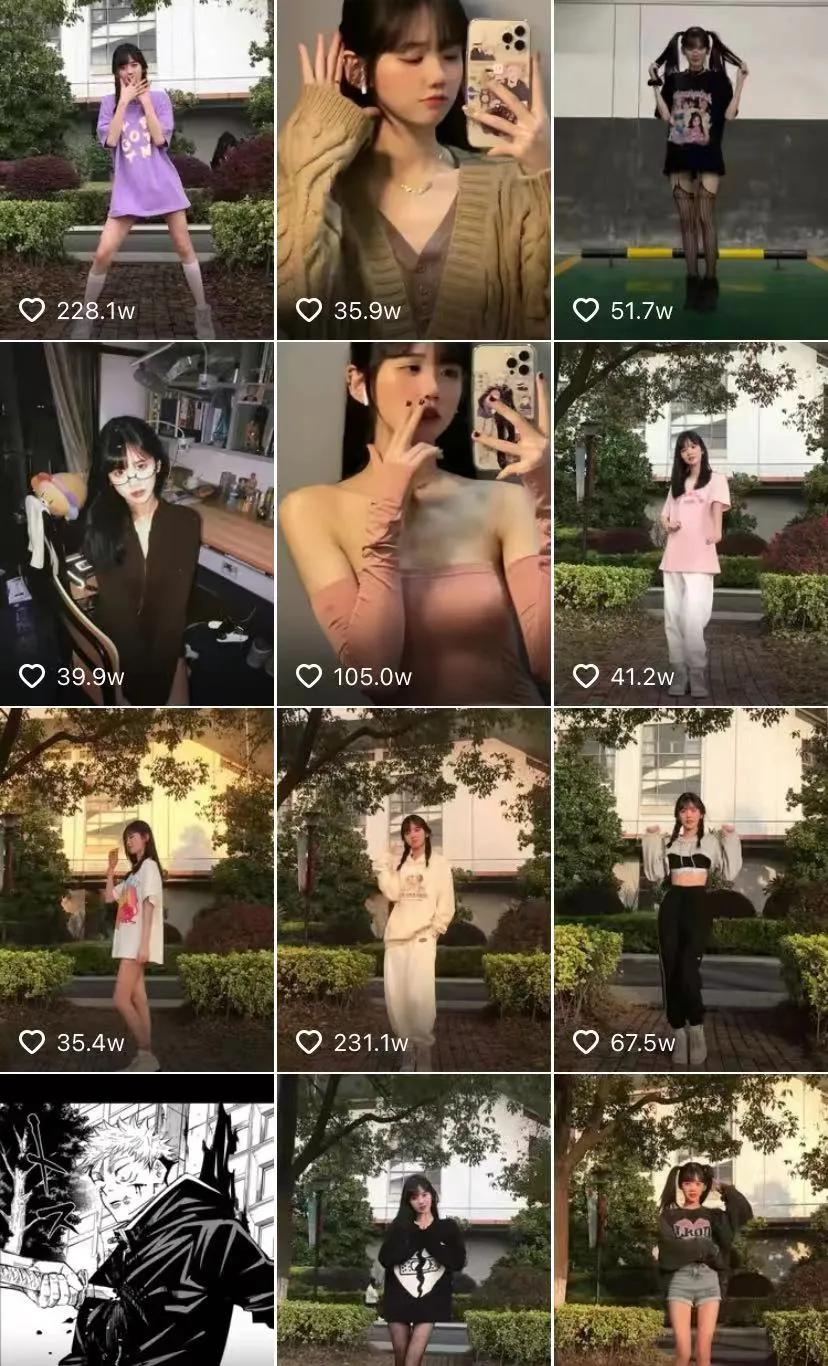828x1366 pixels.
Task: Open the video showing 51.7w likes
Action: point(691,170)
